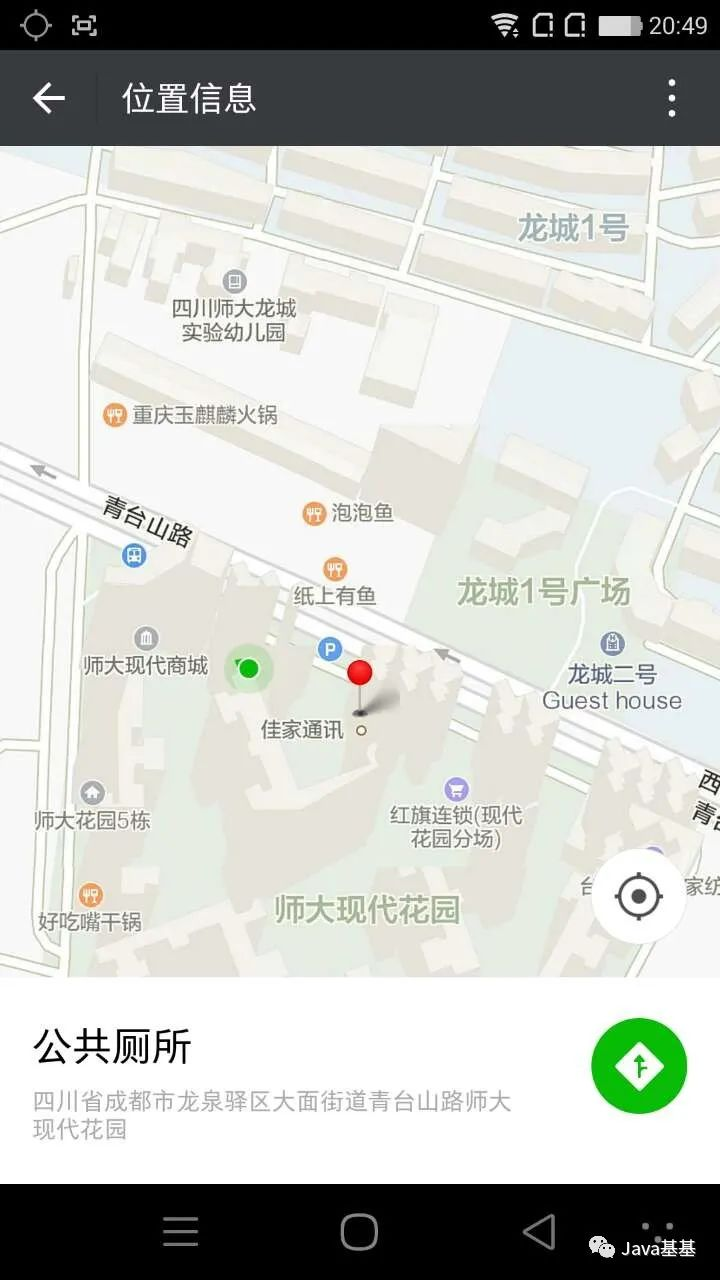Screen dimensions: 720x1280
Task: Go back from the 位置信息 screen
Action: 48,98
